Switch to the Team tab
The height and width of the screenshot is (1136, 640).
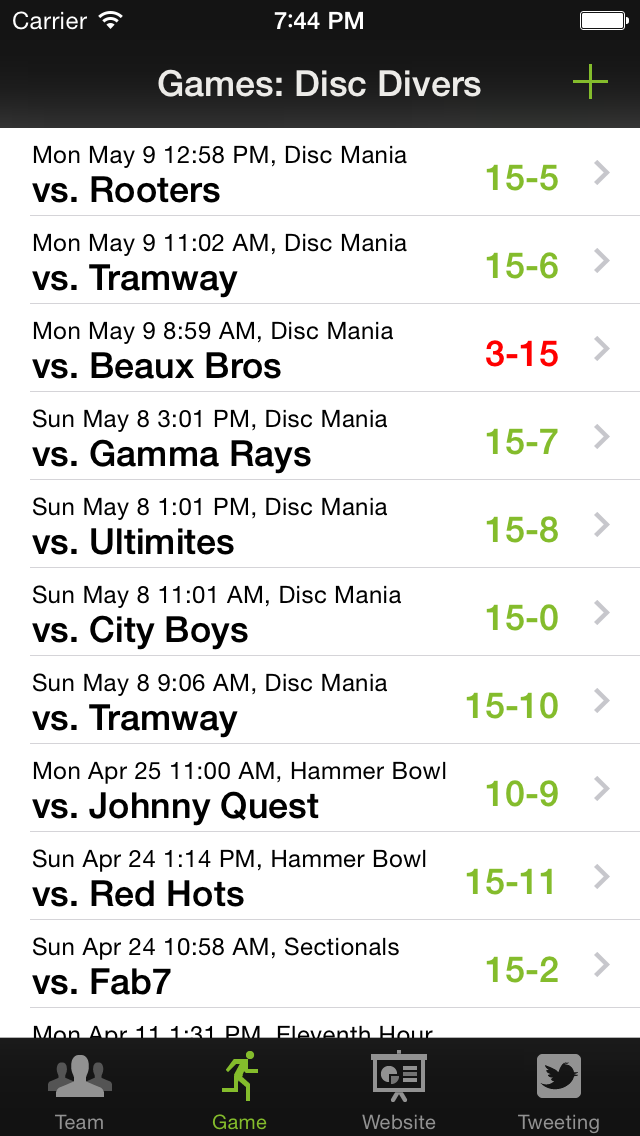[x=80, y=1089]
